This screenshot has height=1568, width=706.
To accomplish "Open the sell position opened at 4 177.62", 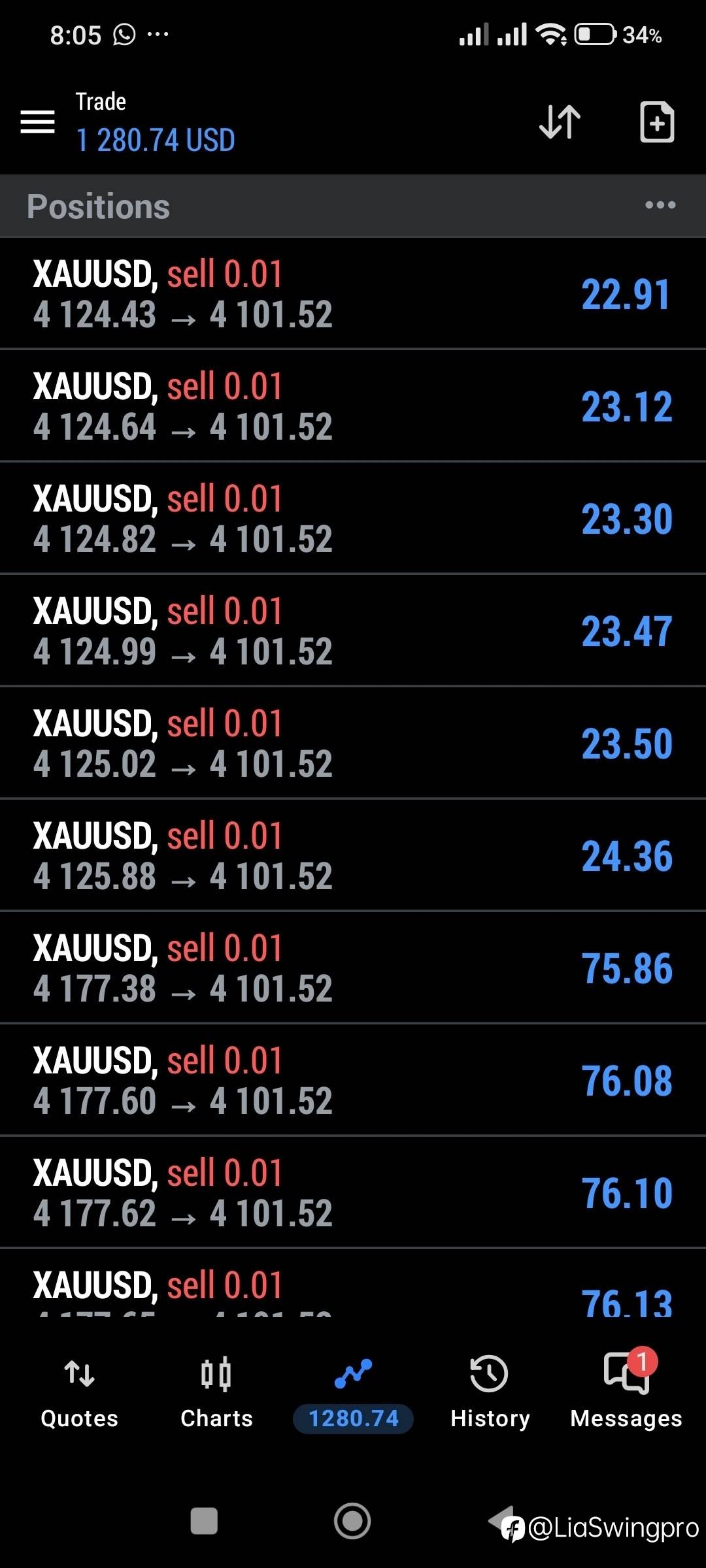I will click(x=353, y=1192).
